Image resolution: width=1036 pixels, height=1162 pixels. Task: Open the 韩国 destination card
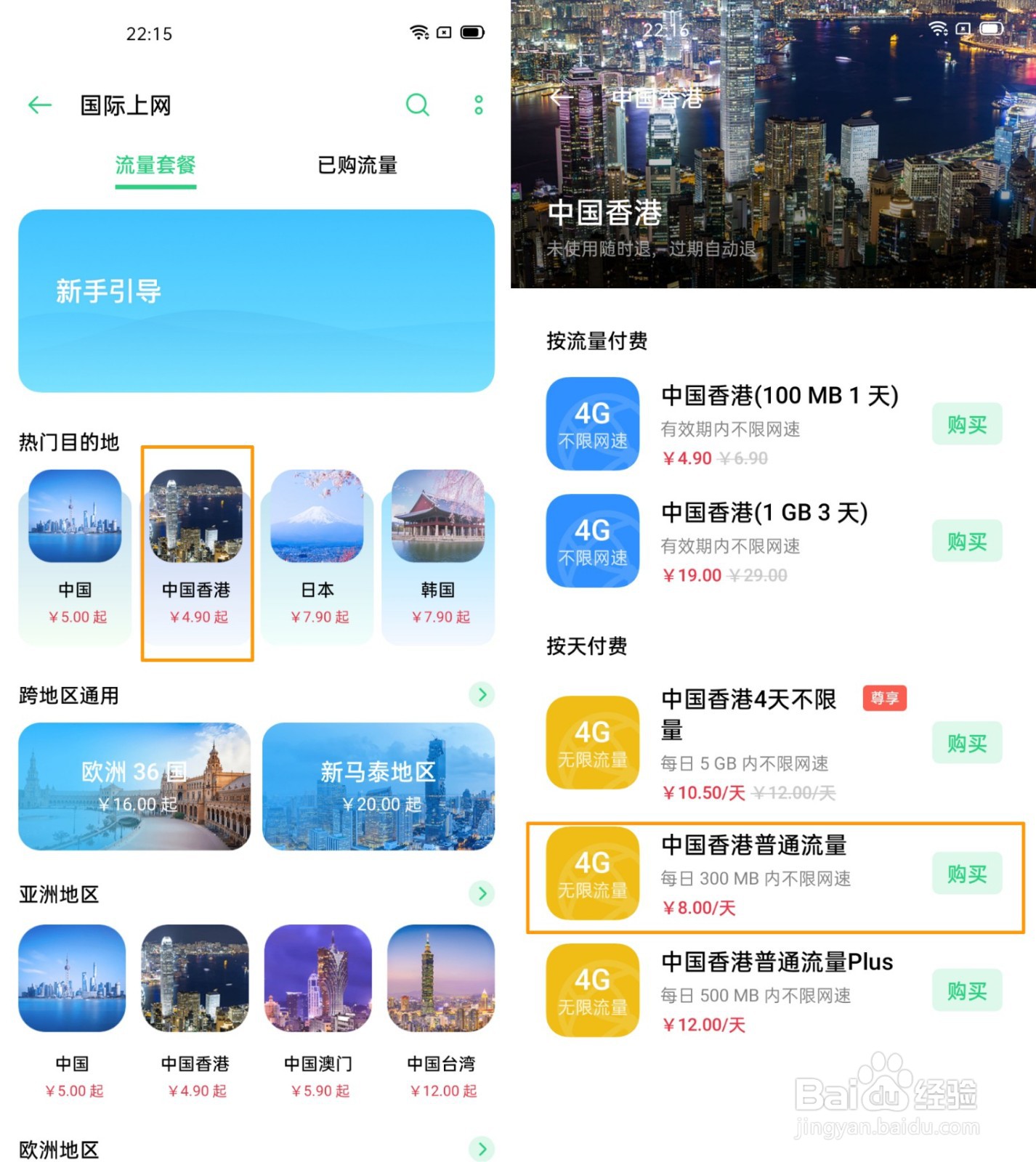(x=438, y=556)
